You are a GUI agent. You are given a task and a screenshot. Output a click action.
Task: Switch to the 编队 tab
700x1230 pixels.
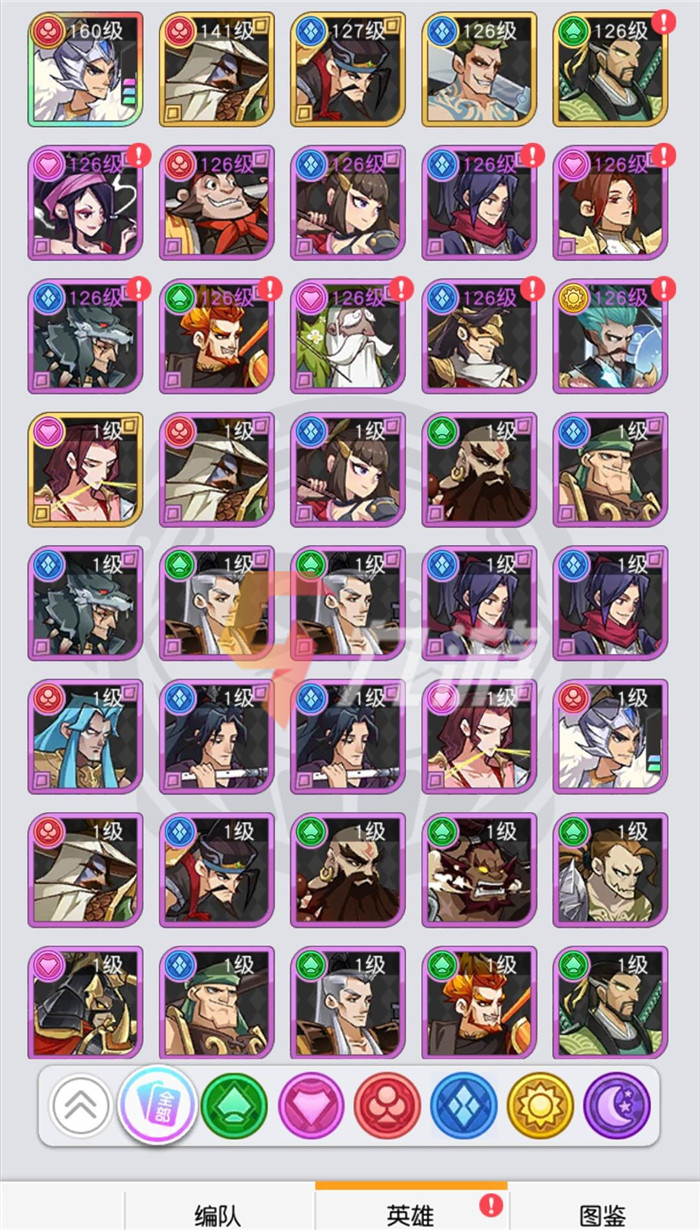point(218,1213)
